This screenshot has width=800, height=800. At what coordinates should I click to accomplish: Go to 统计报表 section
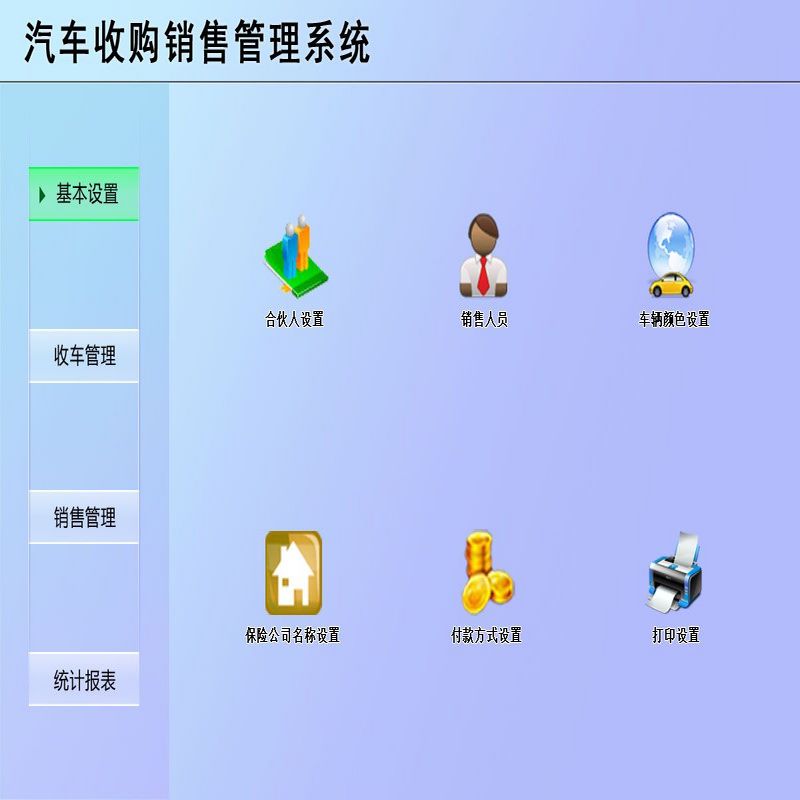click(x=84, y=680)
